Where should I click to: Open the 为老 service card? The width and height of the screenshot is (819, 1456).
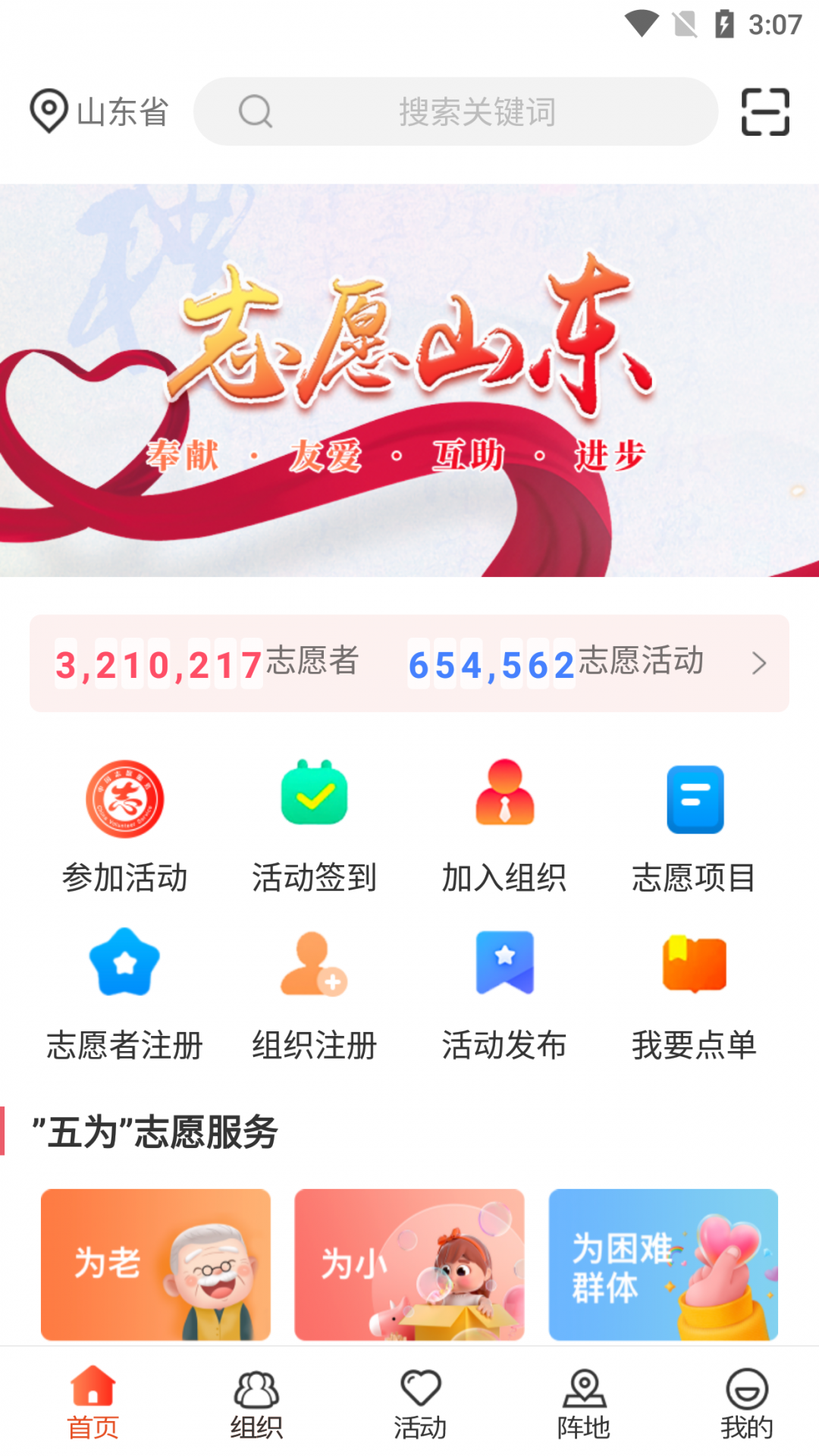pyautogui.click(x=155, y=1264)
